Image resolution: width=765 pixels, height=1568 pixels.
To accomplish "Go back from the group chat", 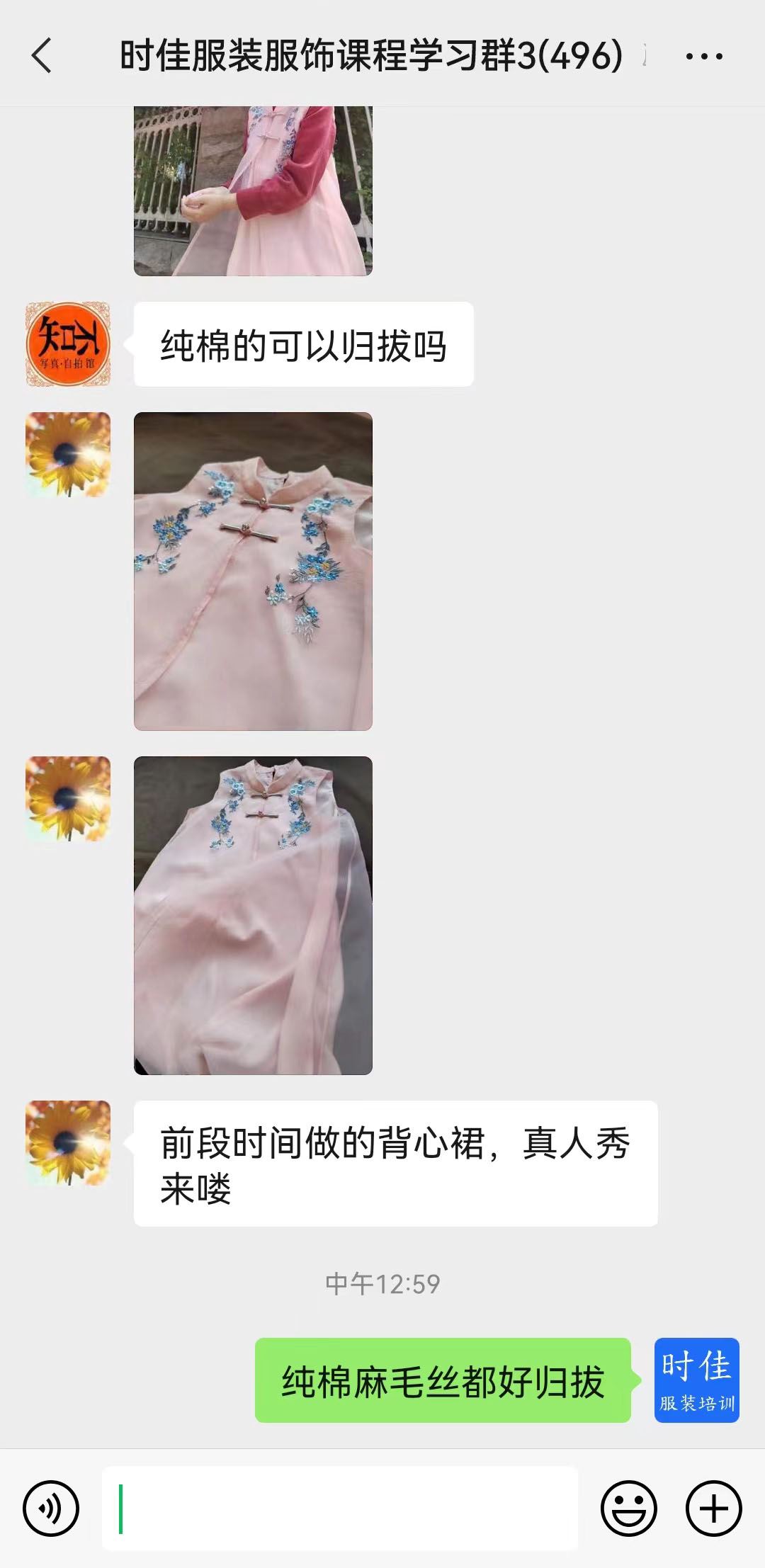I will (x=42, y=55).
